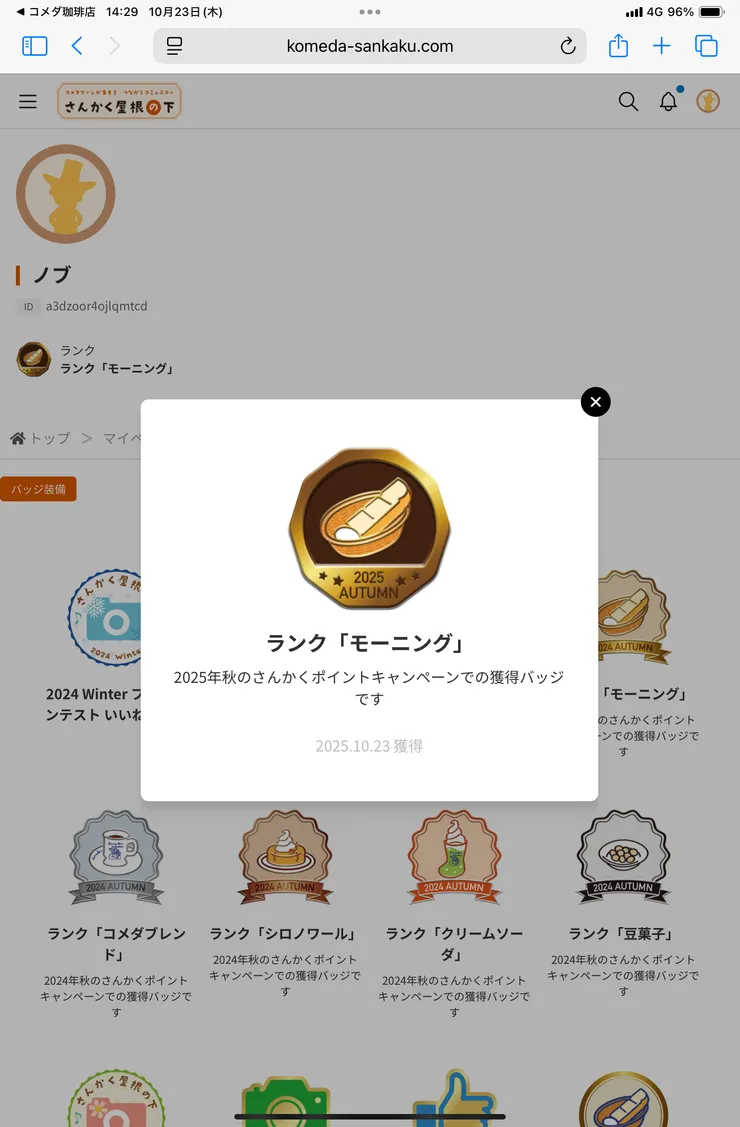Tap the address bar showing komeda-sankaku.com
Image resolution: width=740 pixels, height=1127 pixels.
(370, 45)
